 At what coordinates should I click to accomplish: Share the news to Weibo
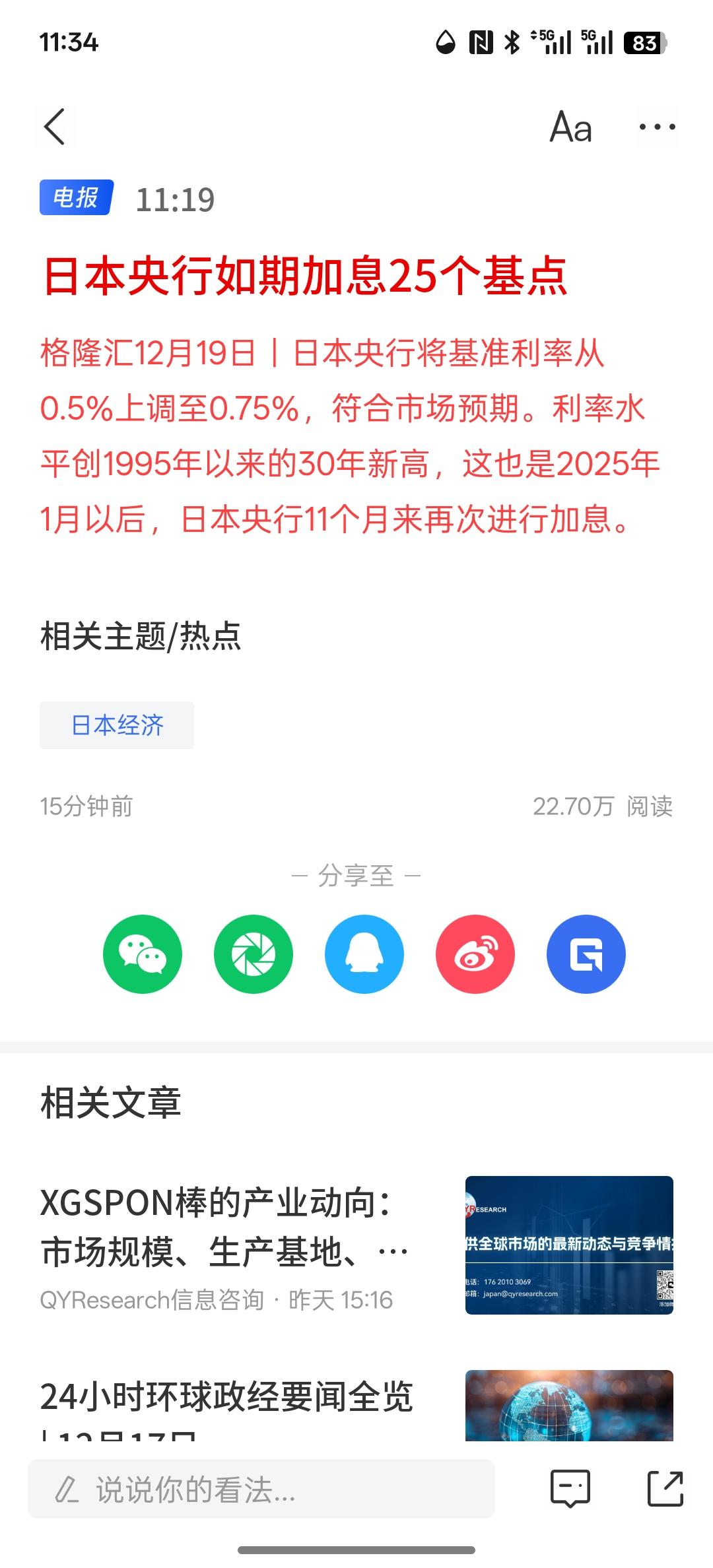tap(475, 954)
